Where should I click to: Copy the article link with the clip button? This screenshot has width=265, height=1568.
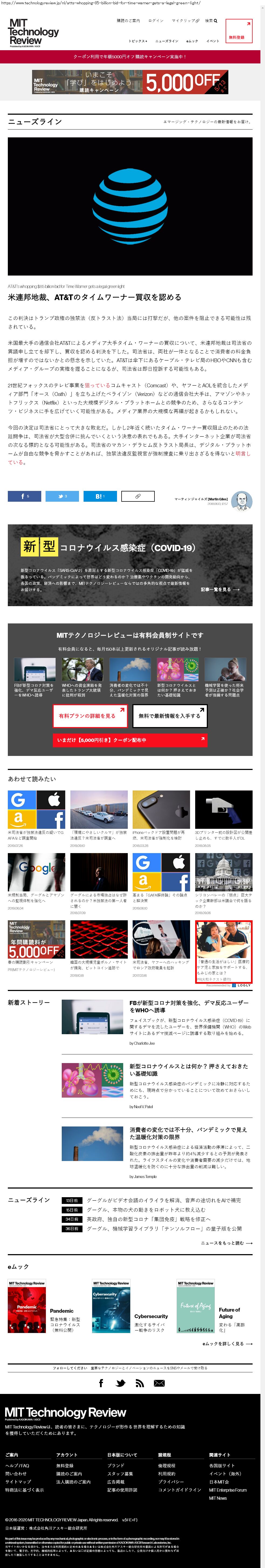pos(138,495)
